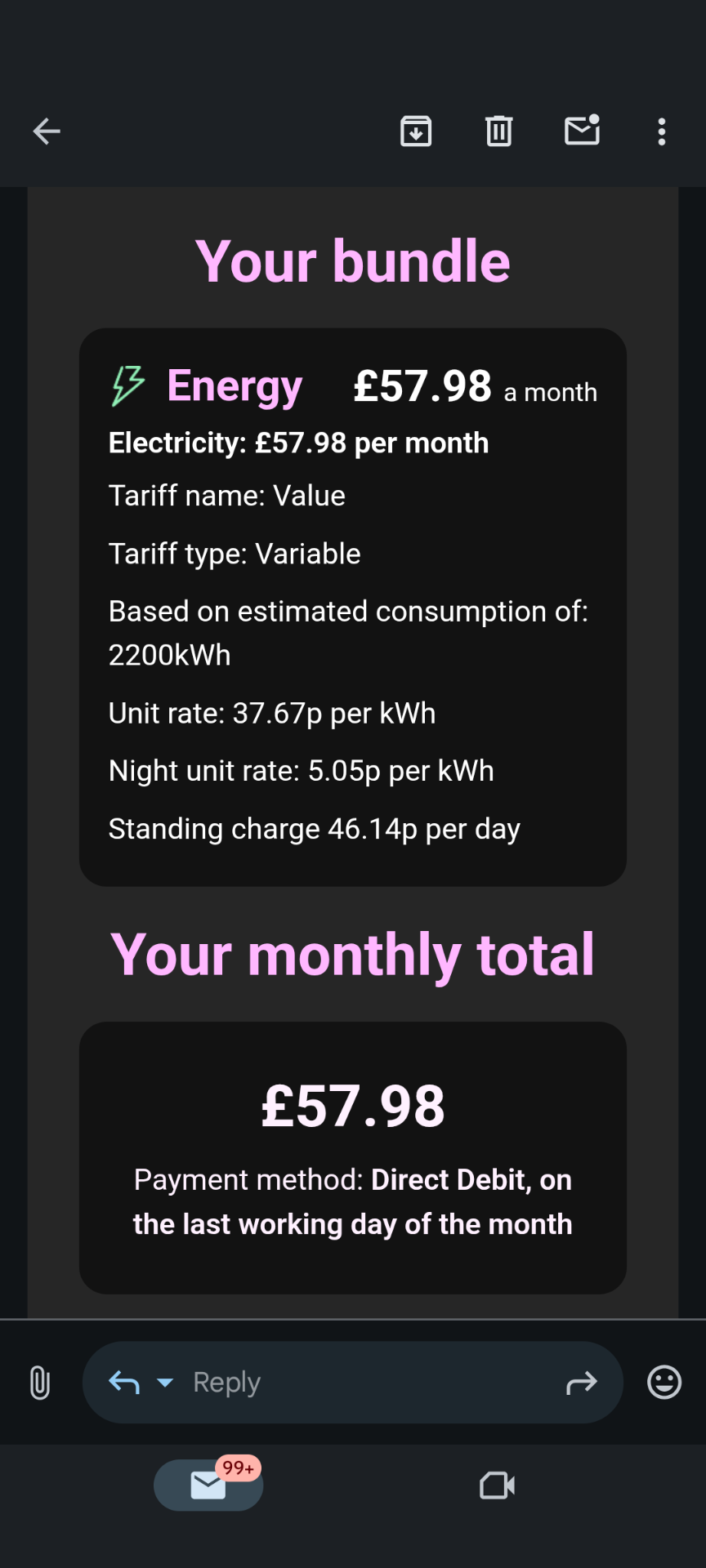Mark this email as unread
The width and height of the screenshot is (706, 1568).
click(x=583, y=131)
